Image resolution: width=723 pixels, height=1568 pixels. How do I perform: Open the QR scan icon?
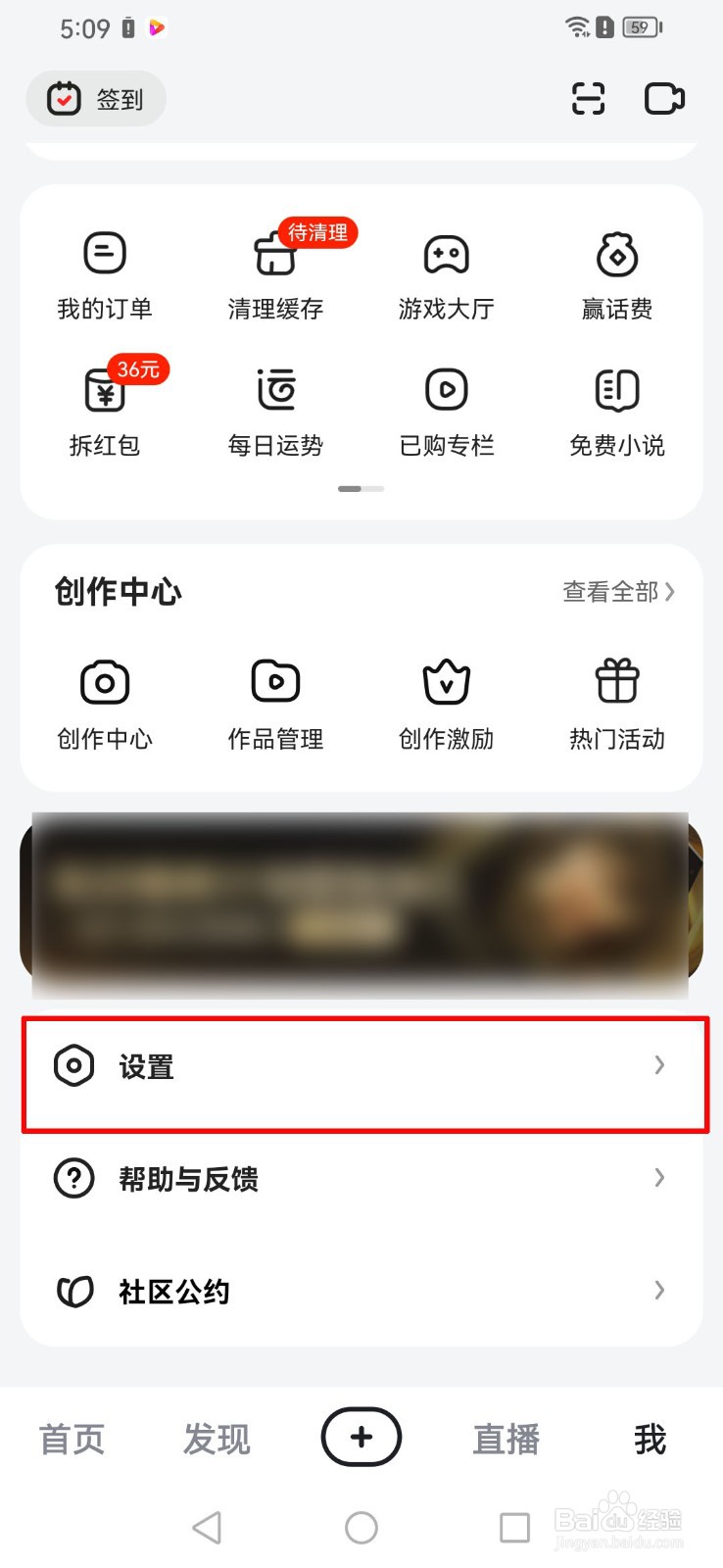(x=586, y=98)
